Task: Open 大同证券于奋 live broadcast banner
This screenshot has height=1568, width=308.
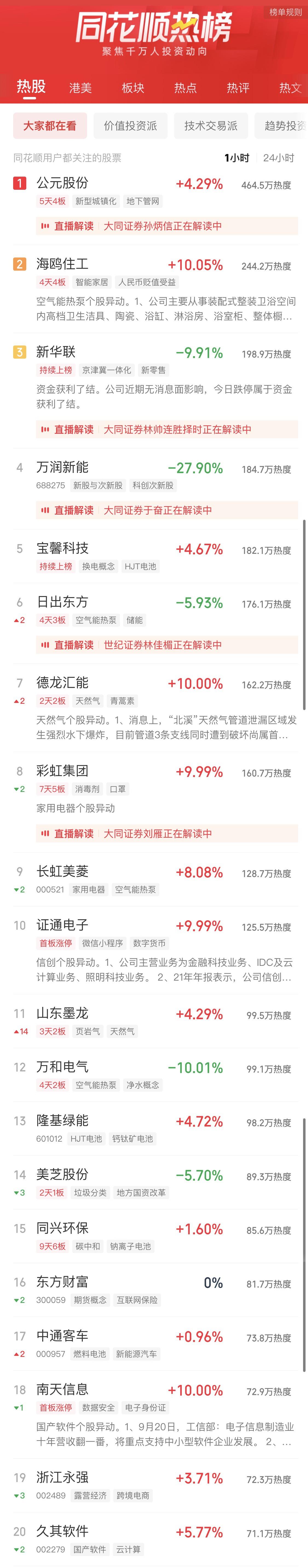Action: coord(167,510)
